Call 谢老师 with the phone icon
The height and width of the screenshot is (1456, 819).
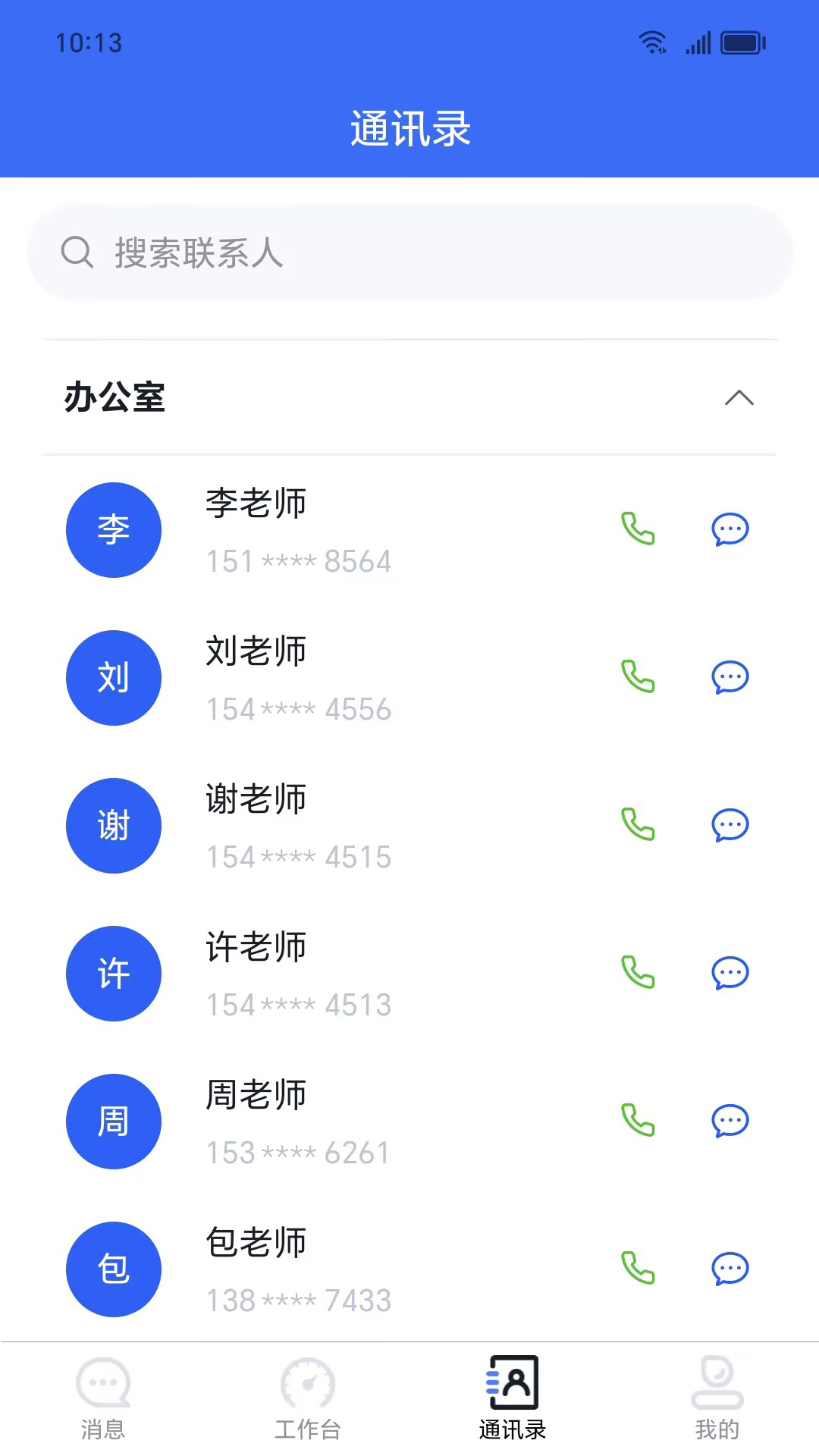coord(638,824)
